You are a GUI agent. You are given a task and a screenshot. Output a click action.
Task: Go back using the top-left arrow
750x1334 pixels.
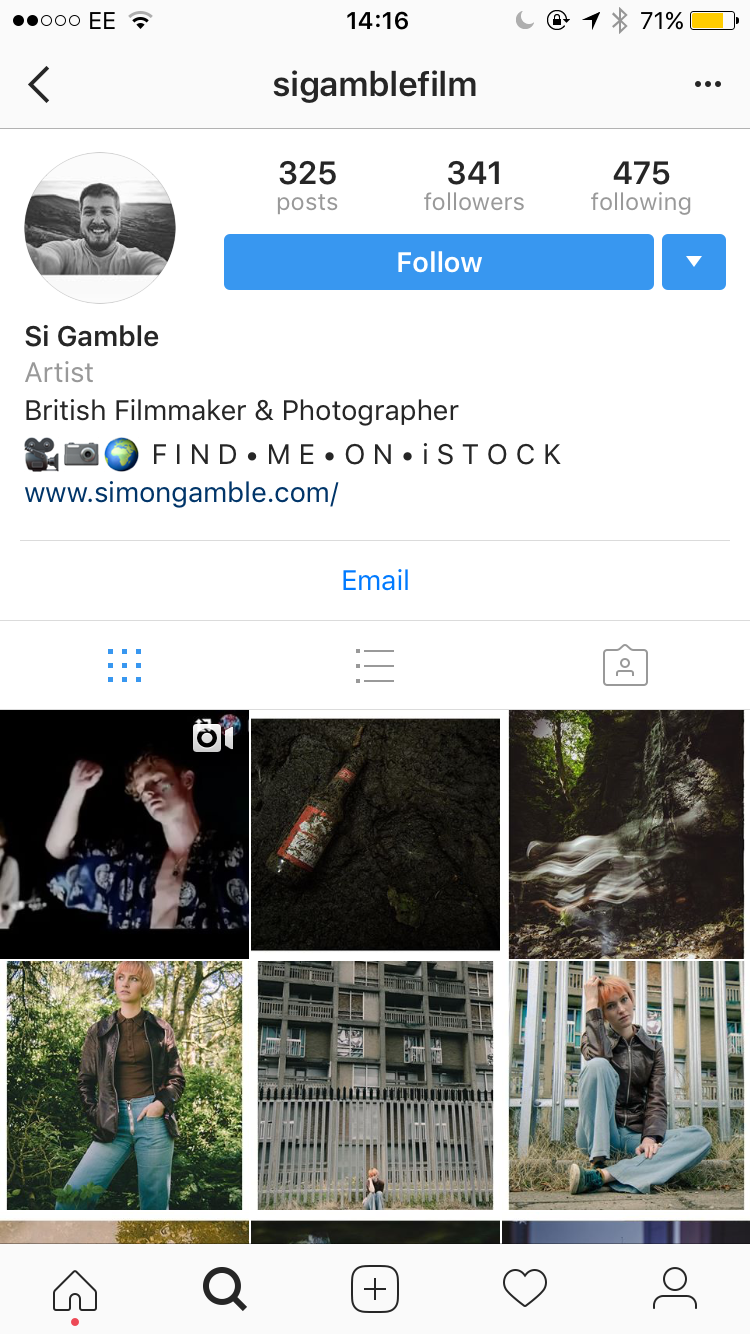[x=38, y=85]
